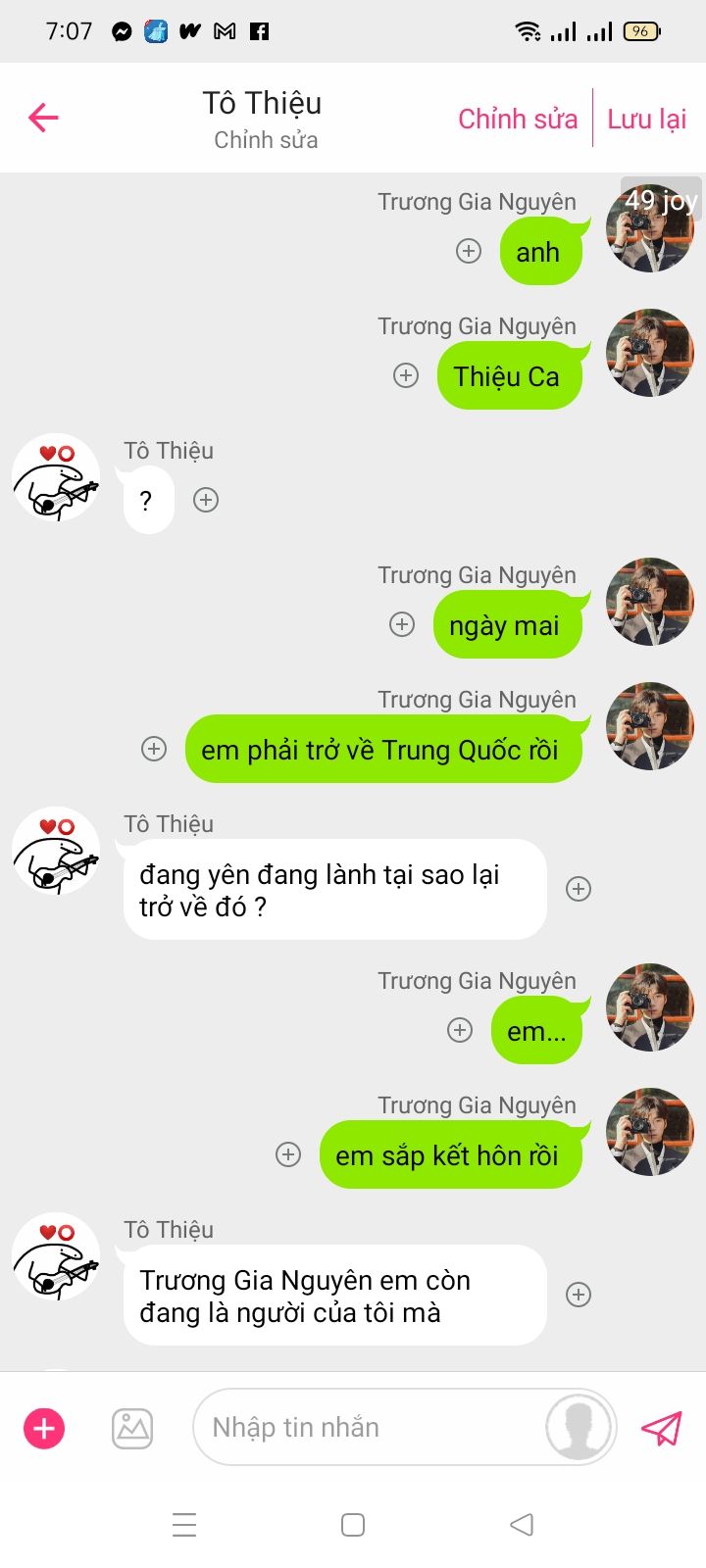Viewport: 706px width, 1568px height.
Task: Send the message with the paper plane
Action: pyautogui.click(x=662, y=1428)
